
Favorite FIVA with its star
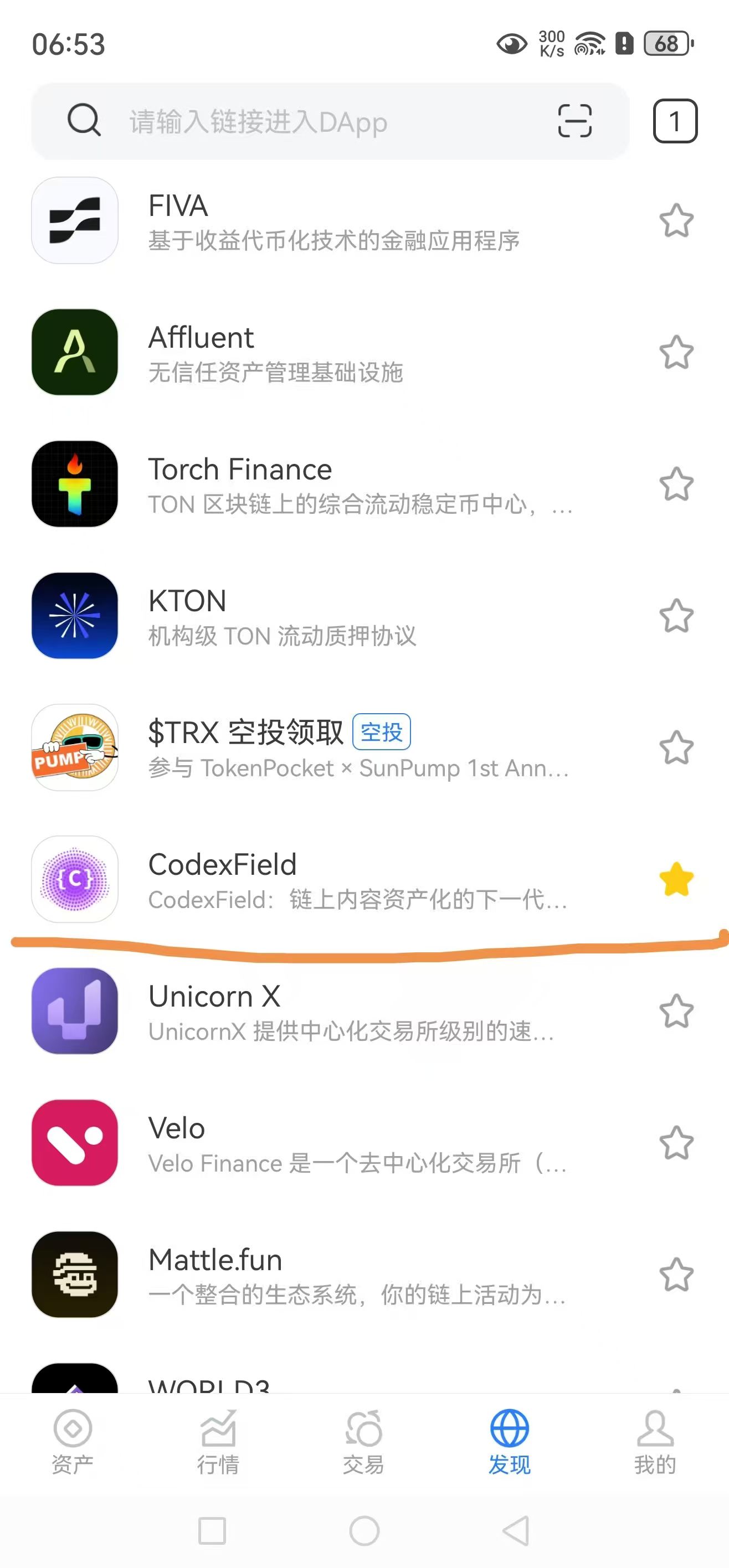tap(676, 220)
